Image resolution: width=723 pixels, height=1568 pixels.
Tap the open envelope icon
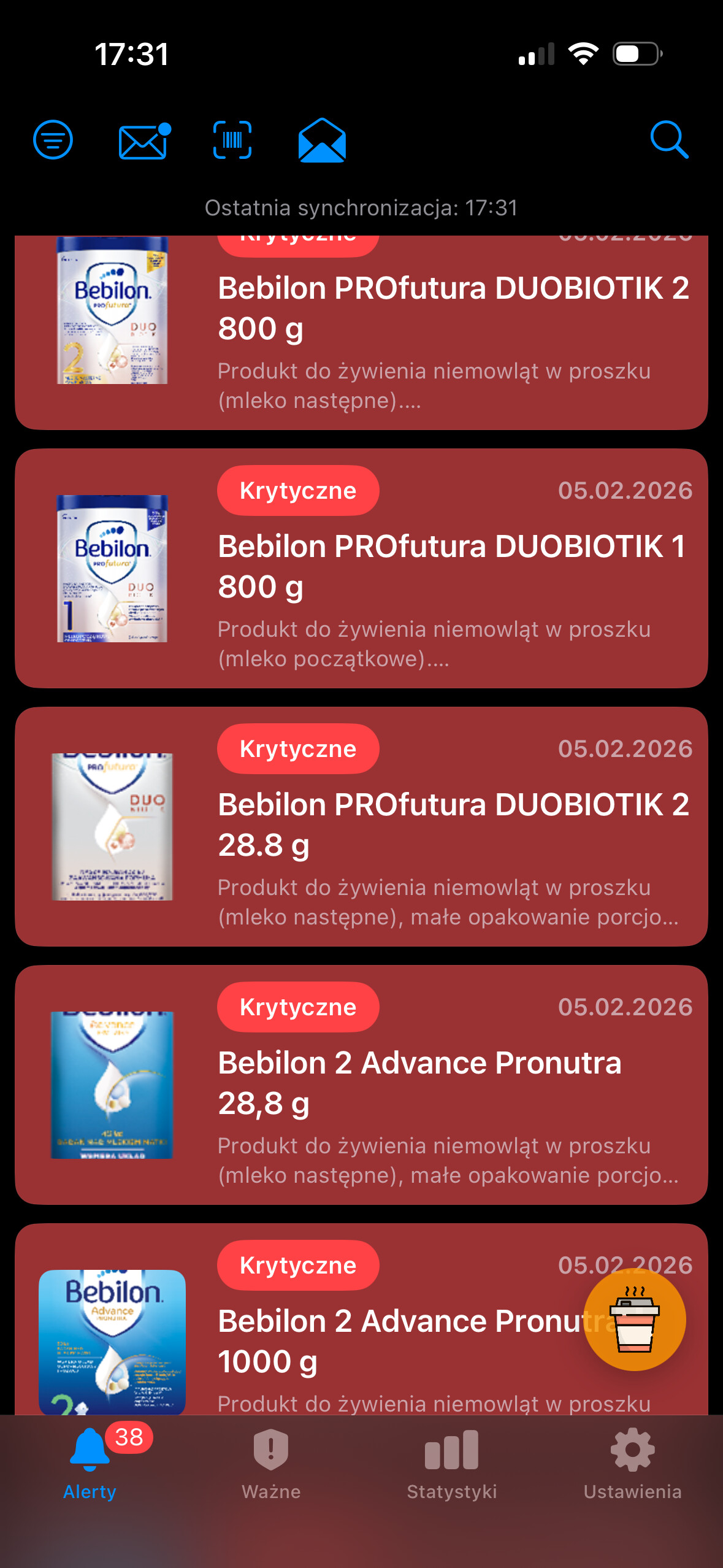322,141
